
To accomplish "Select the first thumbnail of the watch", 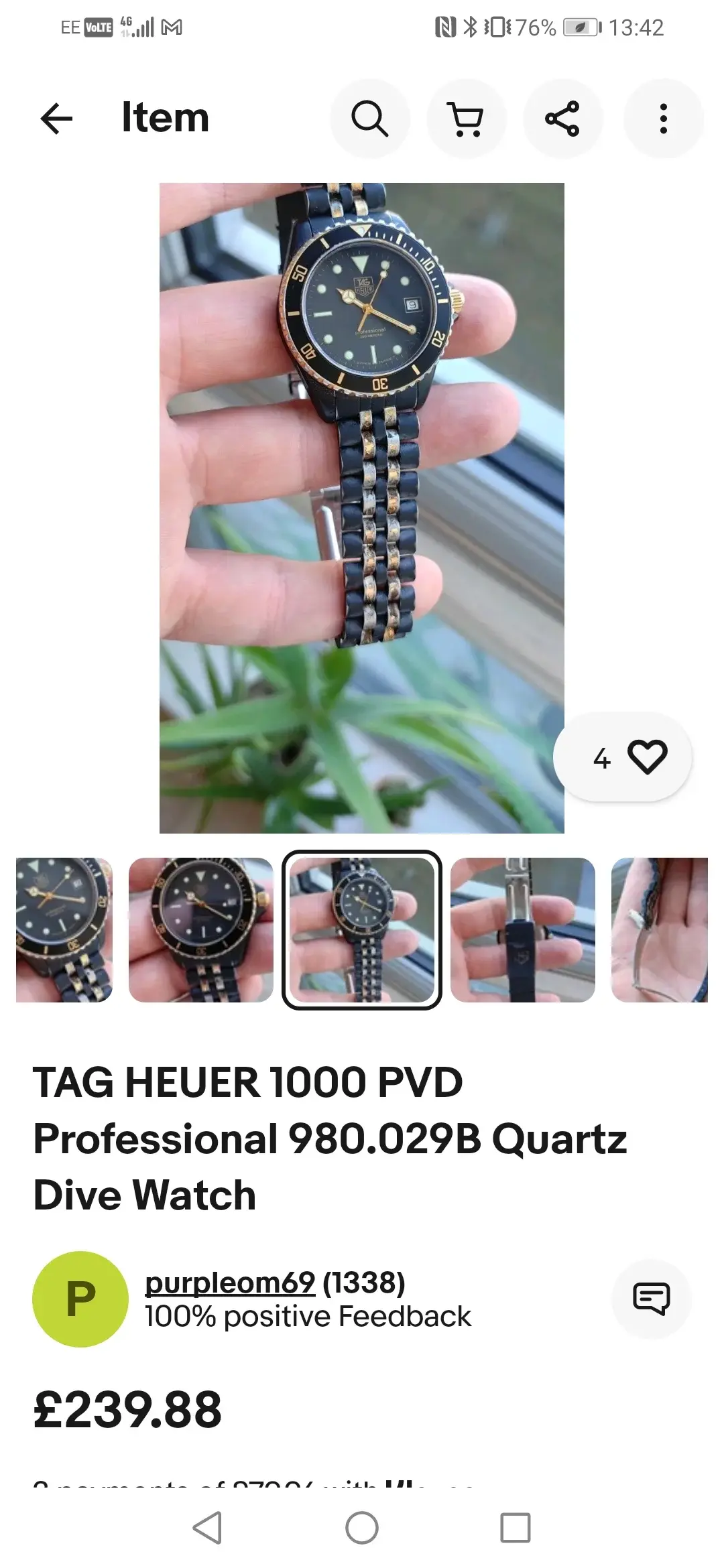I will point(64,929).
